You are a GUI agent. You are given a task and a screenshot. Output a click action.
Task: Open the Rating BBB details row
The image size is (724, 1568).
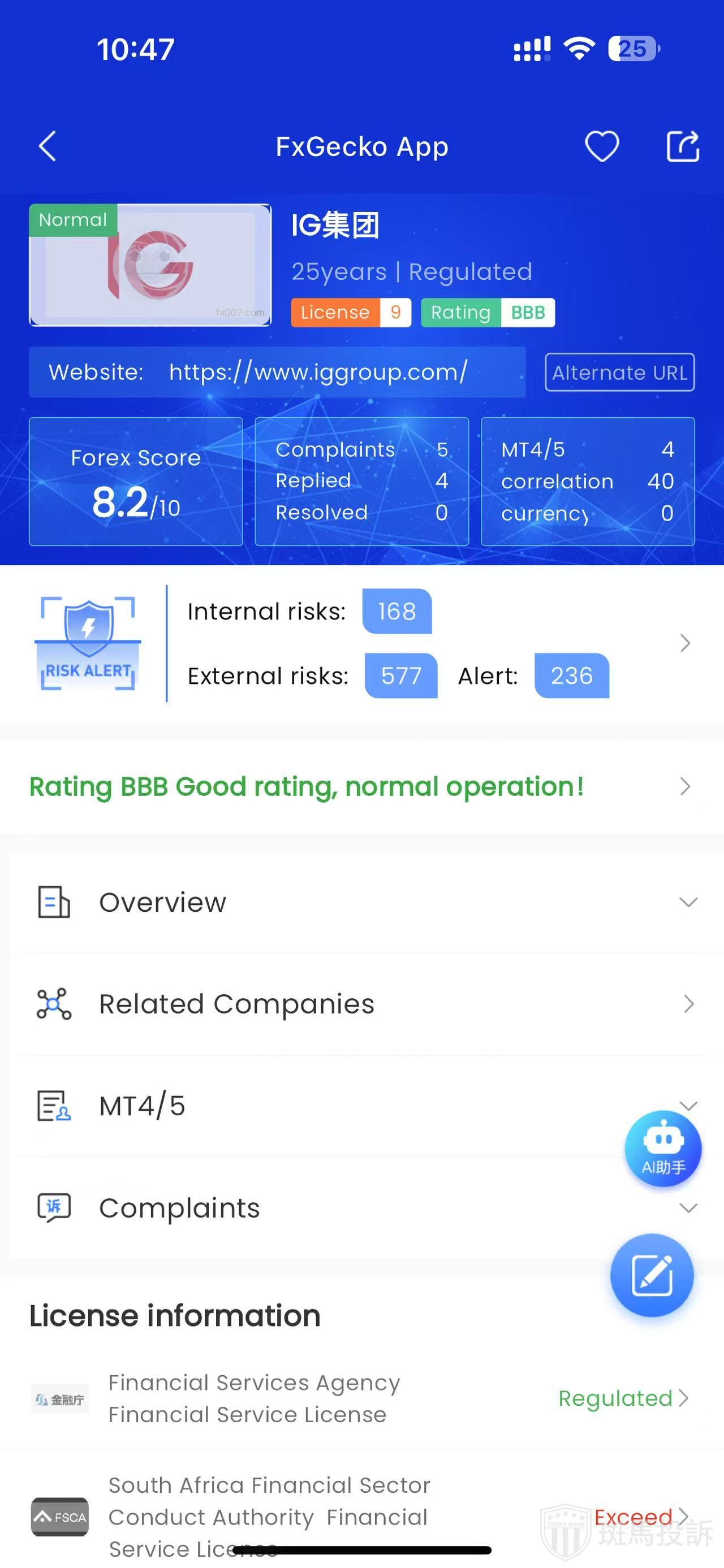coord(361,786)
